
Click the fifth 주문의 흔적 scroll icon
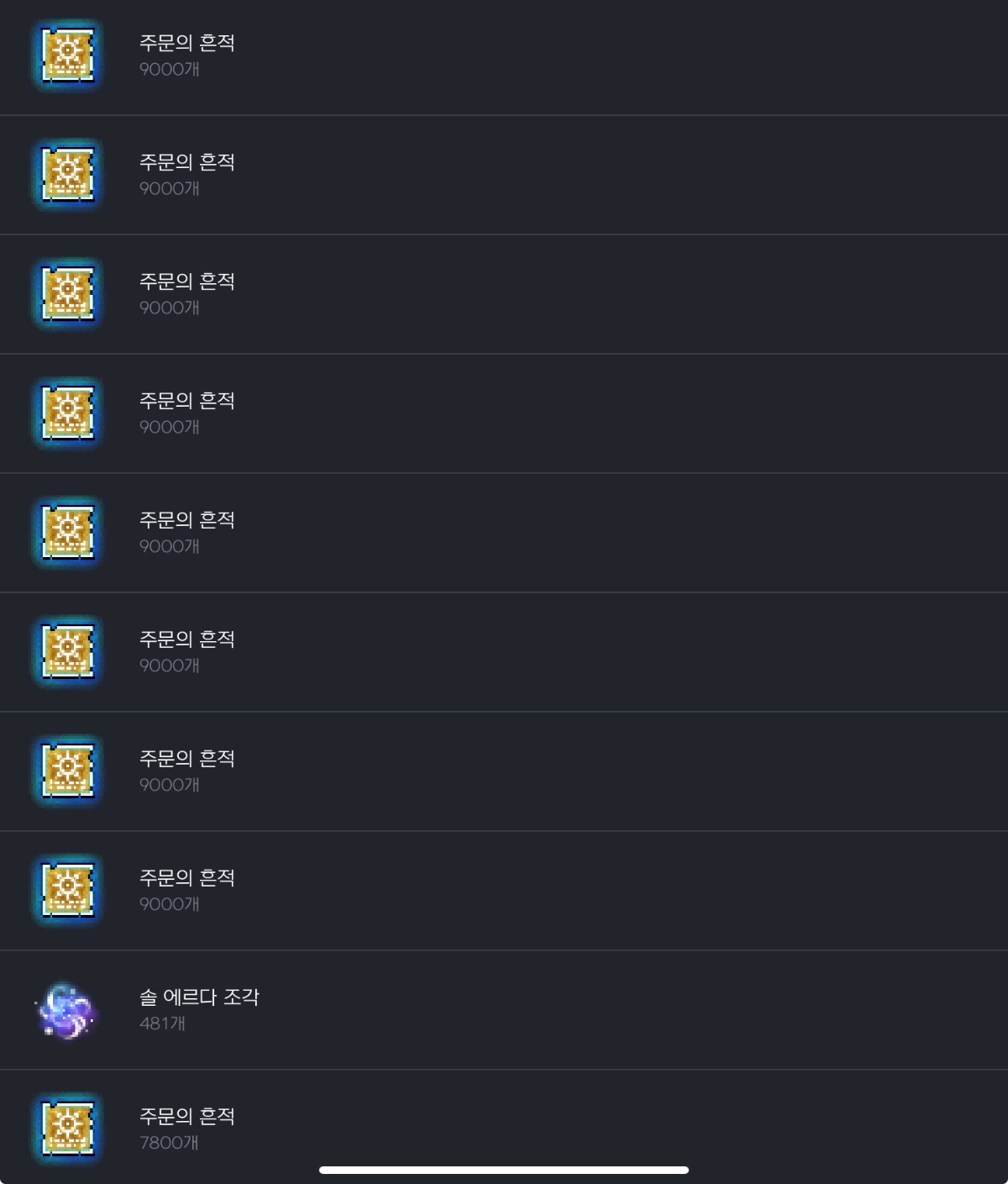coord(67,530)
